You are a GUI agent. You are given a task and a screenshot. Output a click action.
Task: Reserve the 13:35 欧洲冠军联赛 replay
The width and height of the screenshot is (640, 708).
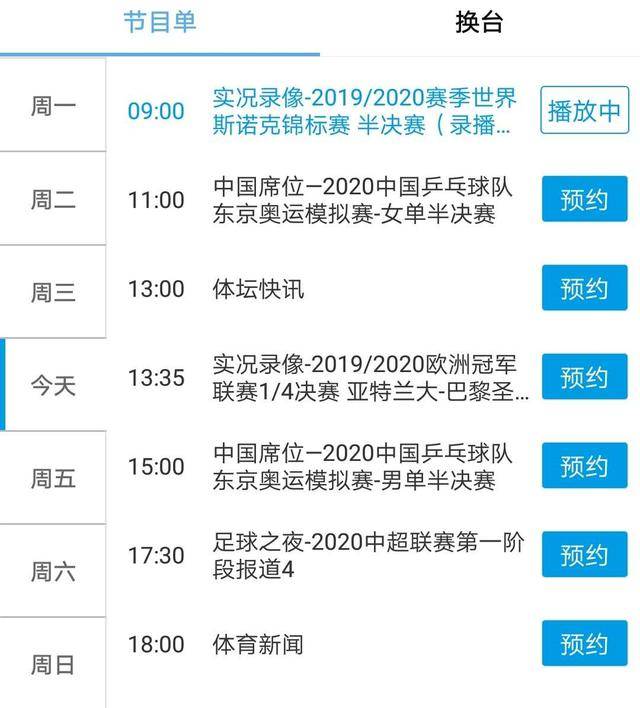(x=584, y=377)
